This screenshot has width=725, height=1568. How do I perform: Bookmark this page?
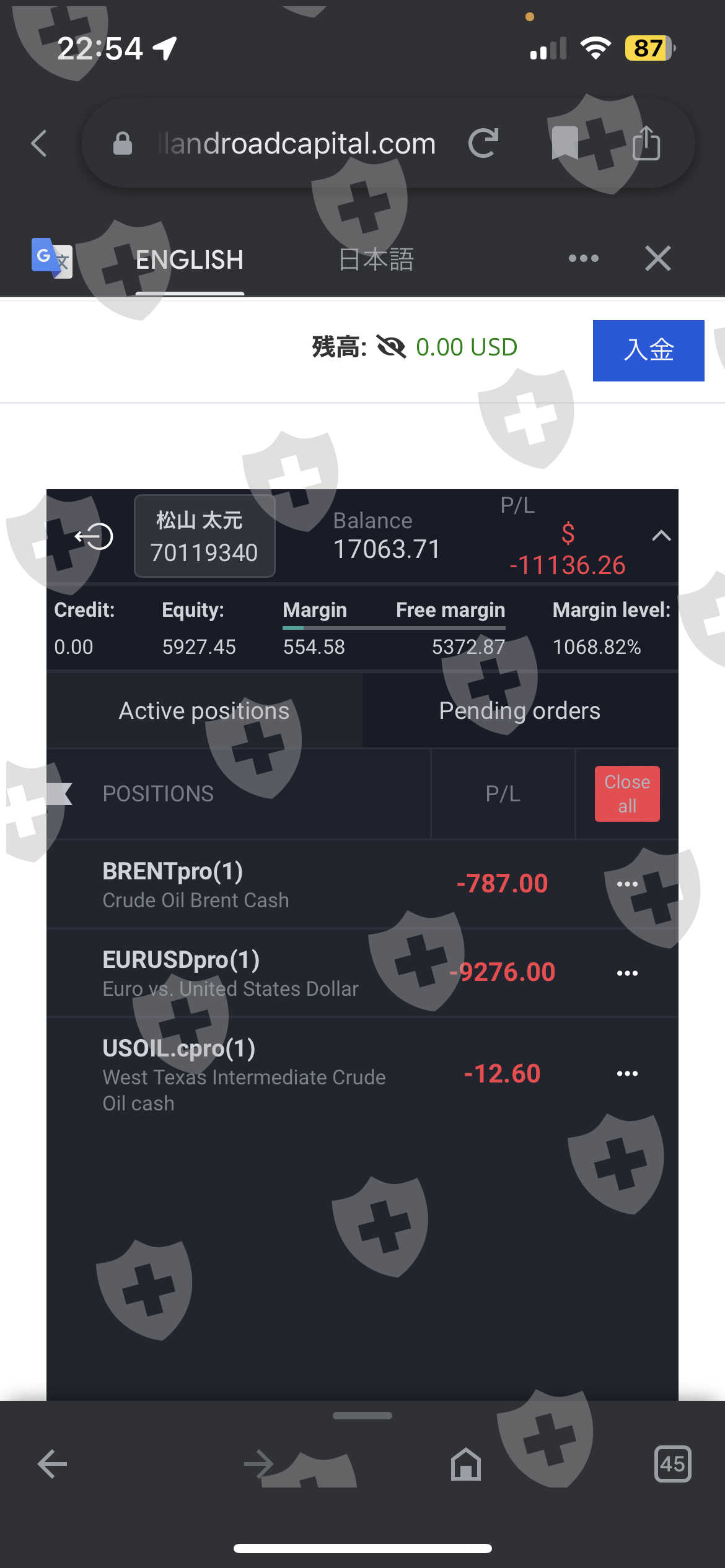point(565,144)
